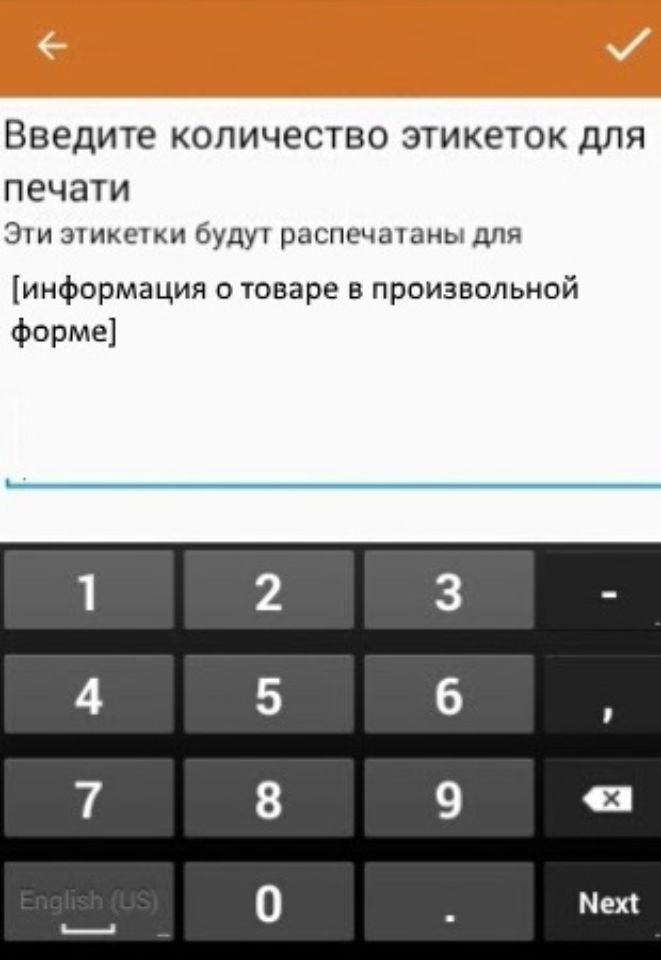
Task: Delete the last digit with backspace
Action: [x=607, y=799]
